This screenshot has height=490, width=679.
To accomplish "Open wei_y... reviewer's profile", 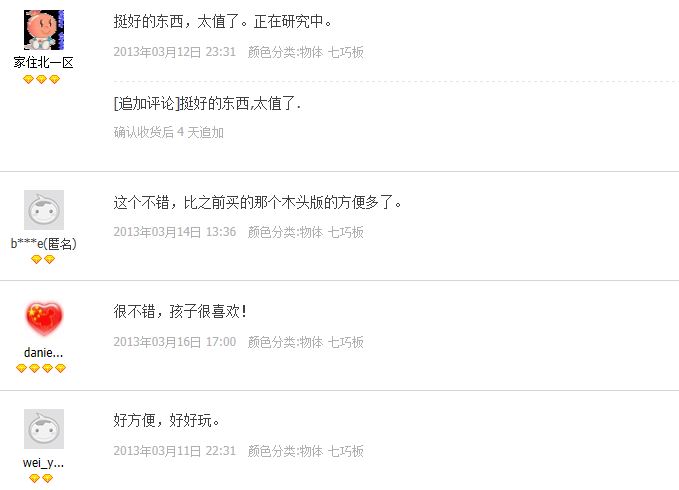I will coord(43,463).
